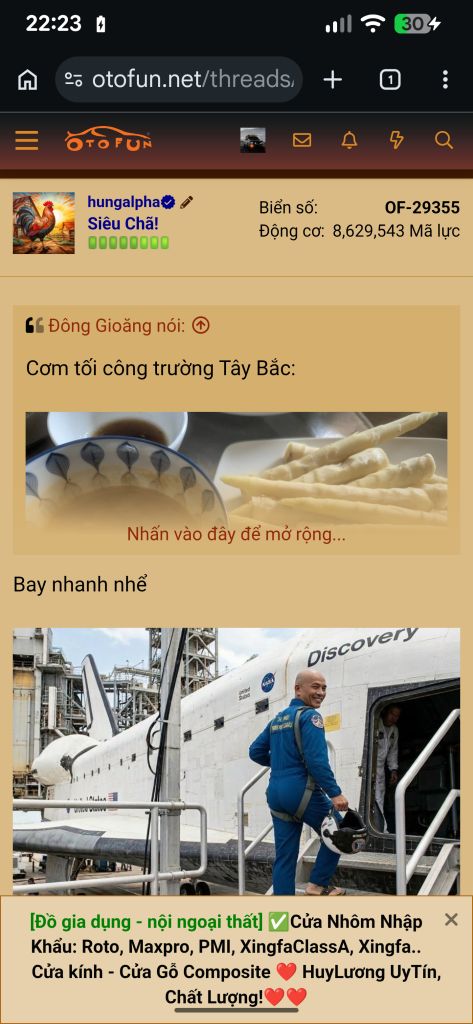
Task: Open the lightning what's new icon
Action: 397,140
